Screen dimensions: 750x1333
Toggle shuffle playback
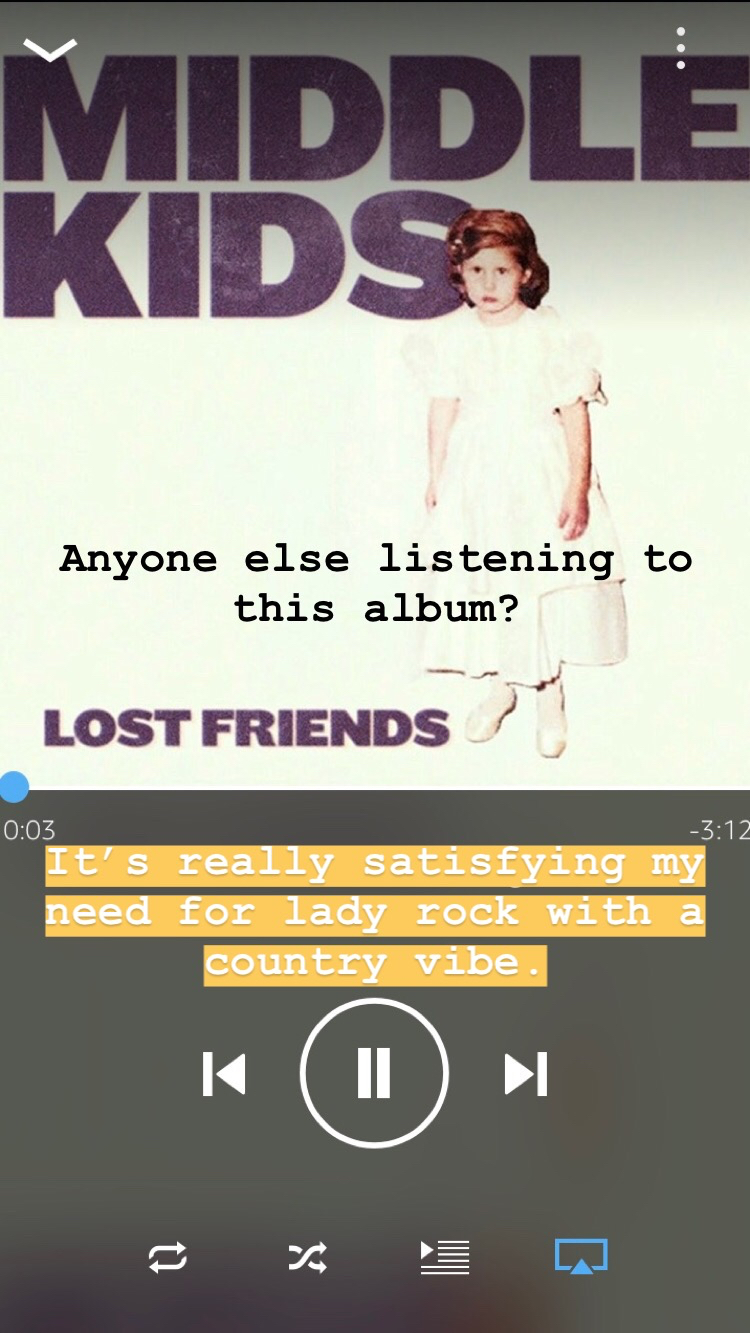(x=307, y=1257)
